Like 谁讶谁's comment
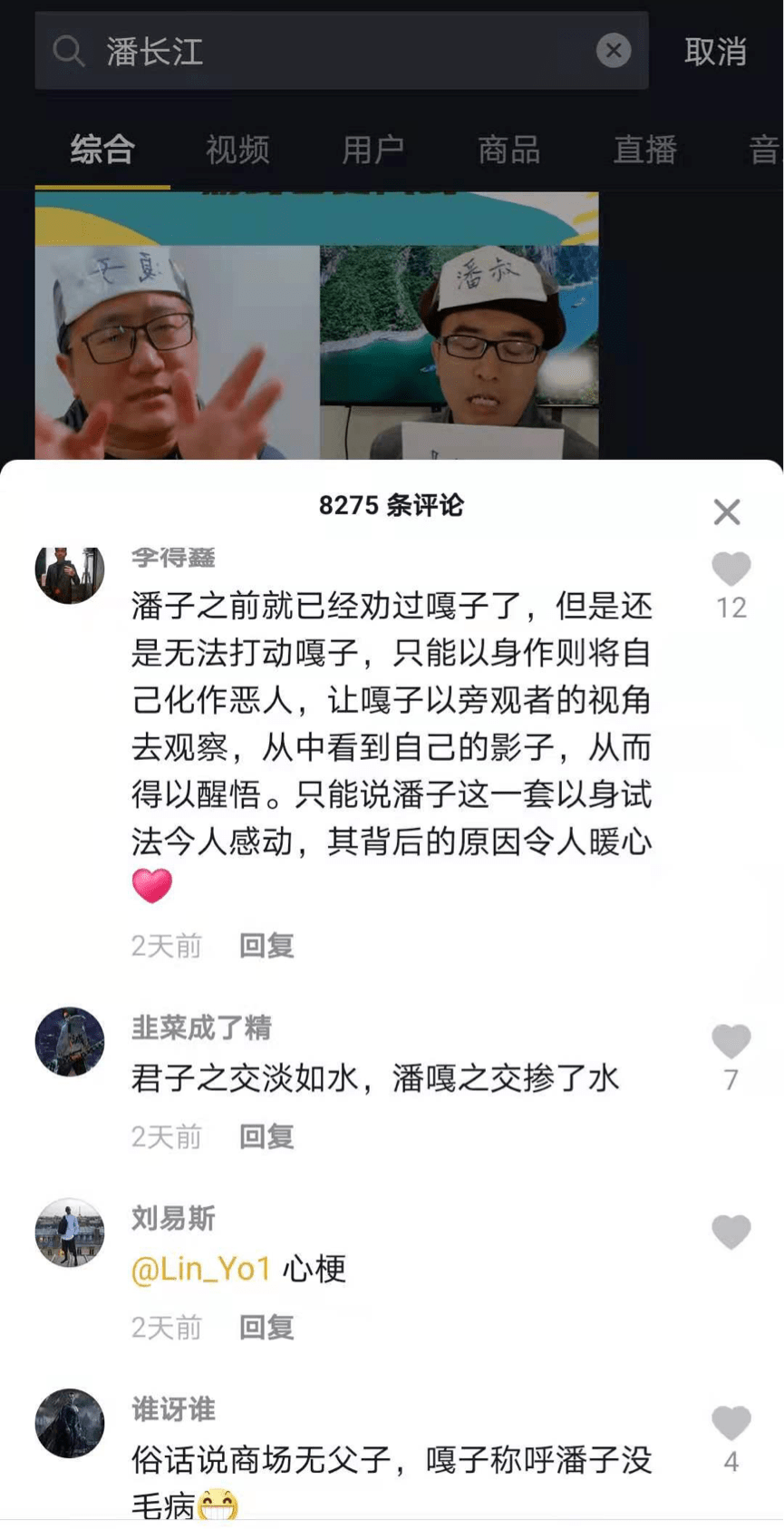Viewport: 784px width, 1529px height. 731,1424
